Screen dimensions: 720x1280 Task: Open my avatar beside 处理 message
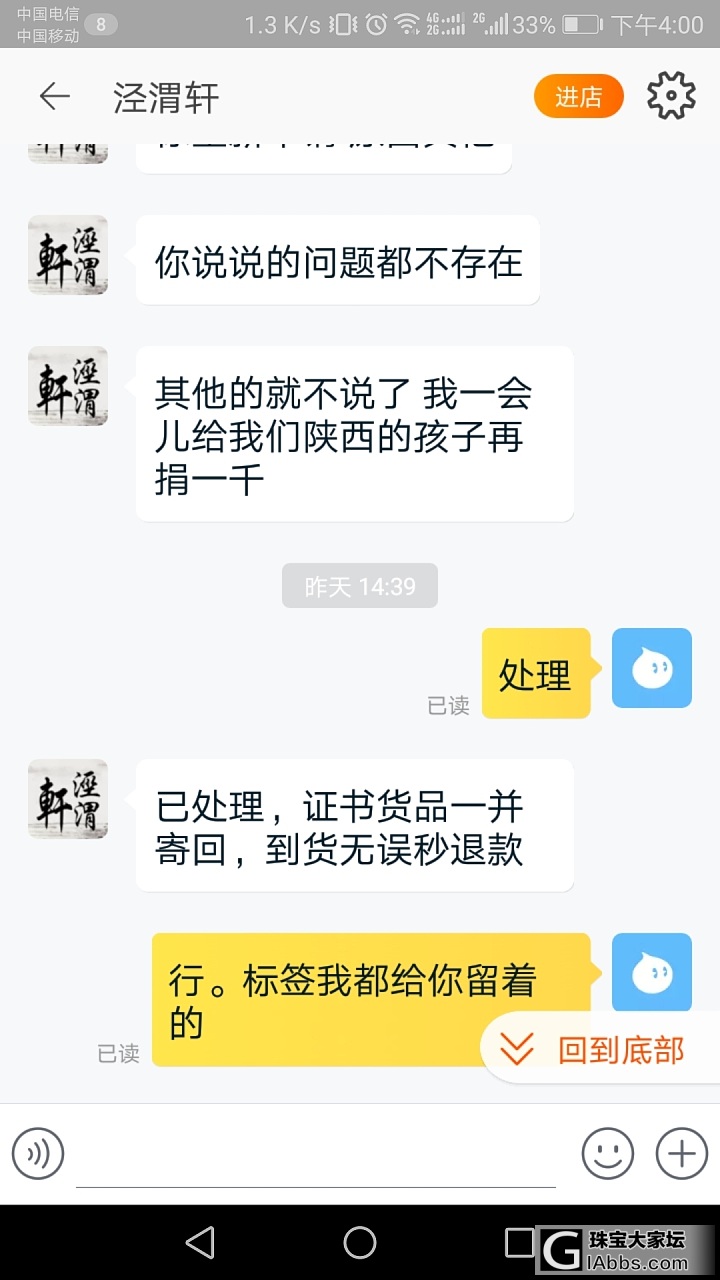[x=651, y=668]
